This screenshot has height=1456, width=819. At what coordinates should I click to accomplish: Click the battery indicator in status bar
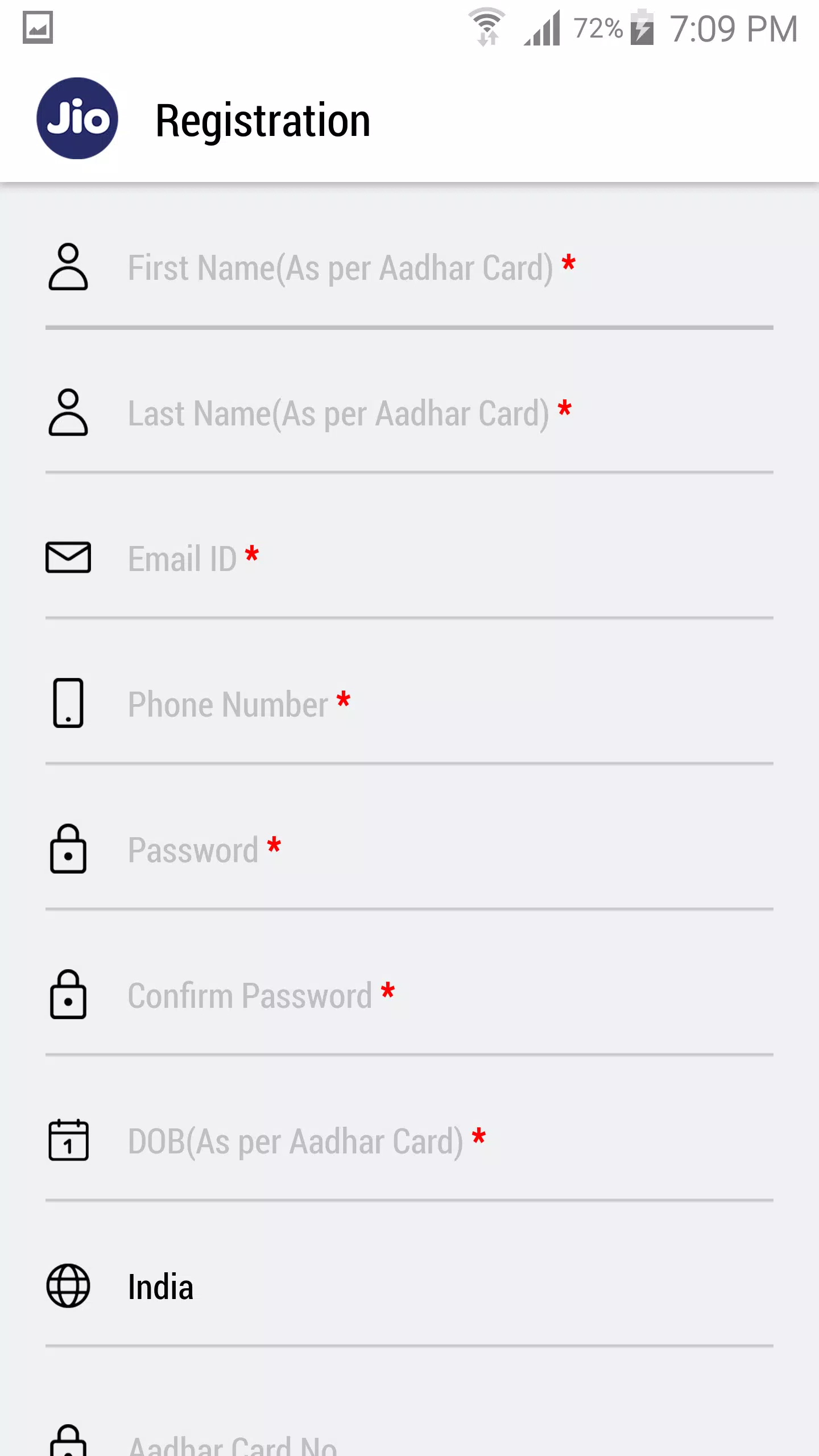[x=643, y=28]
